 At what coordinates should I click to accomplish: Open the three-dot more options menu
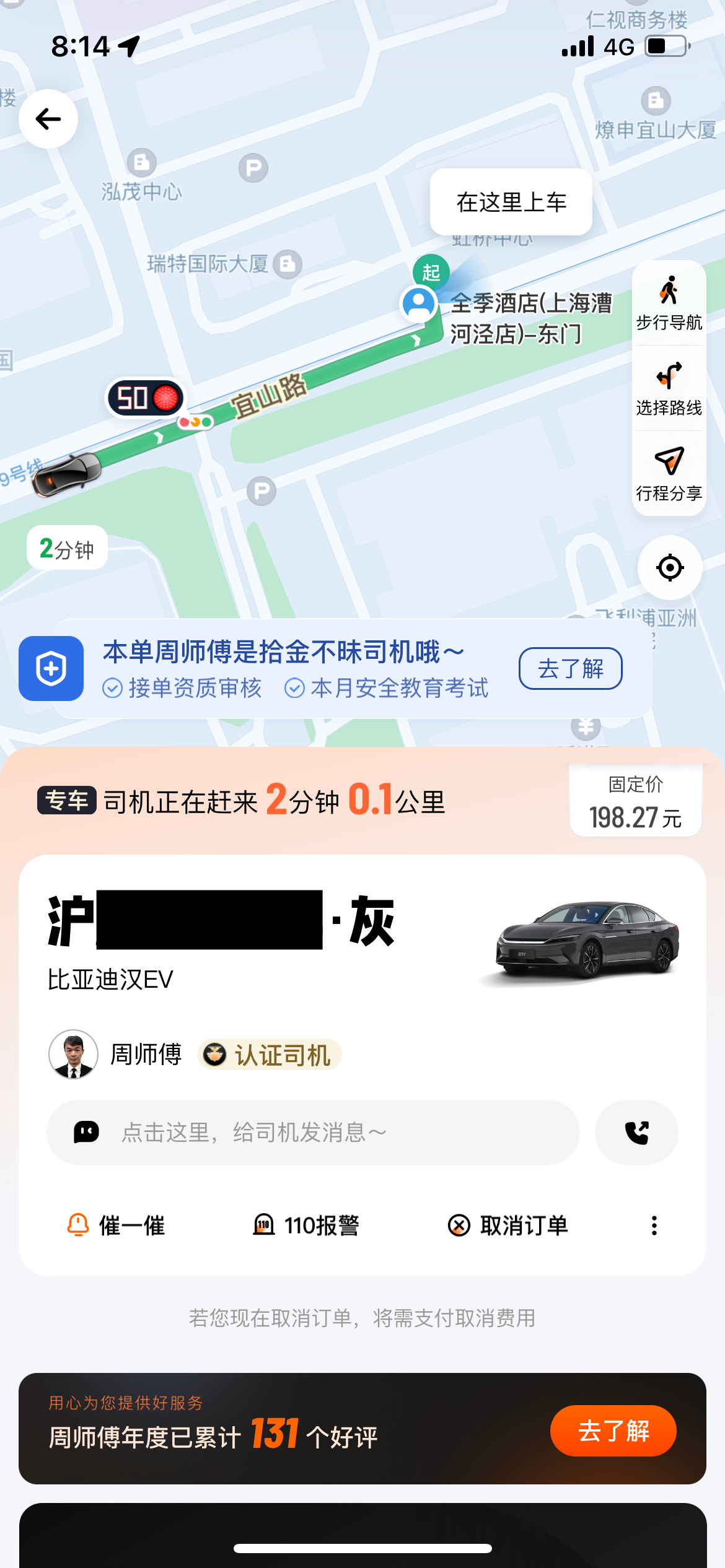pyautogui.click(x=654, y=1225)
